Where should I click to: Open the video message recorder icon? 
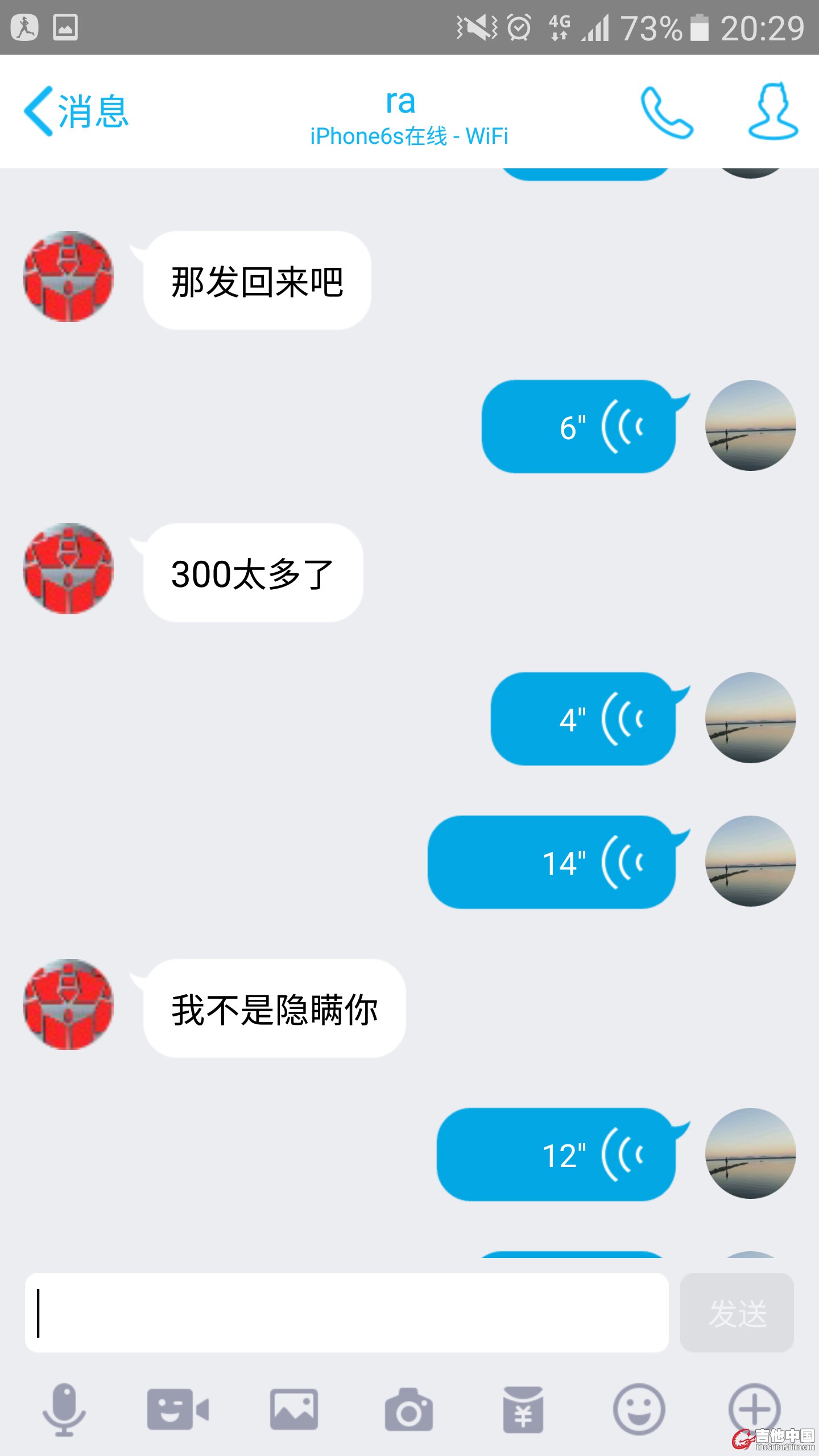178,1409
